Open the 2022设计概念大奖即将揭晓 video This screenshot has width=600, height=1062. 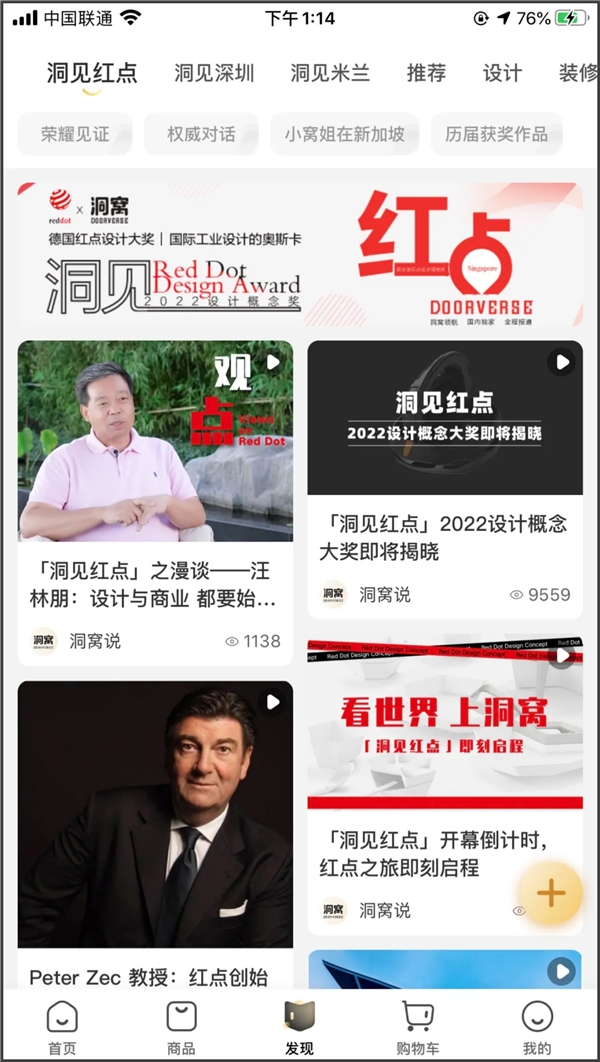[445, 470]
